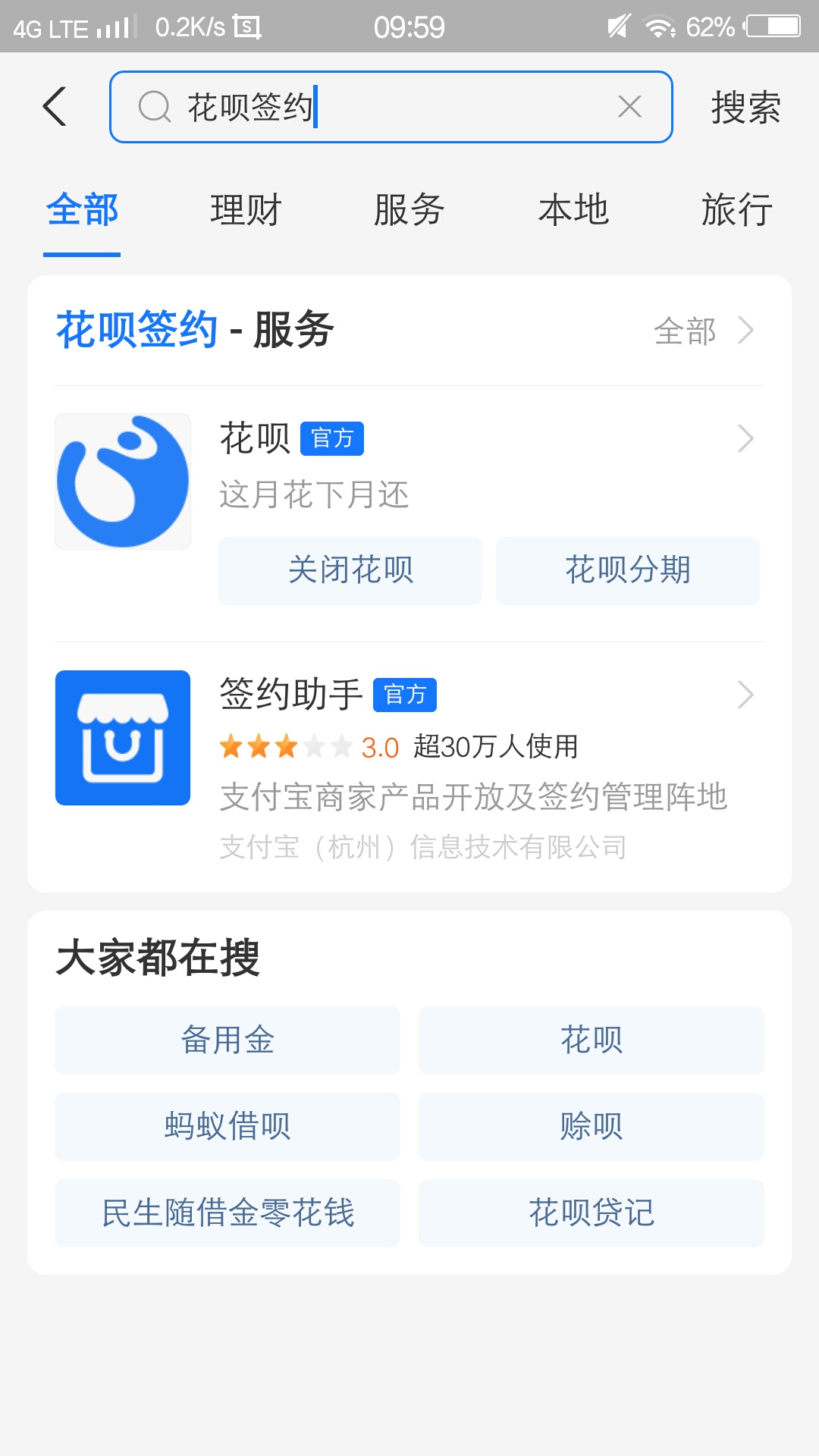The image size is (819, 1456).
Task: Tap the 花呗分期 button
Action: (628, 570)
